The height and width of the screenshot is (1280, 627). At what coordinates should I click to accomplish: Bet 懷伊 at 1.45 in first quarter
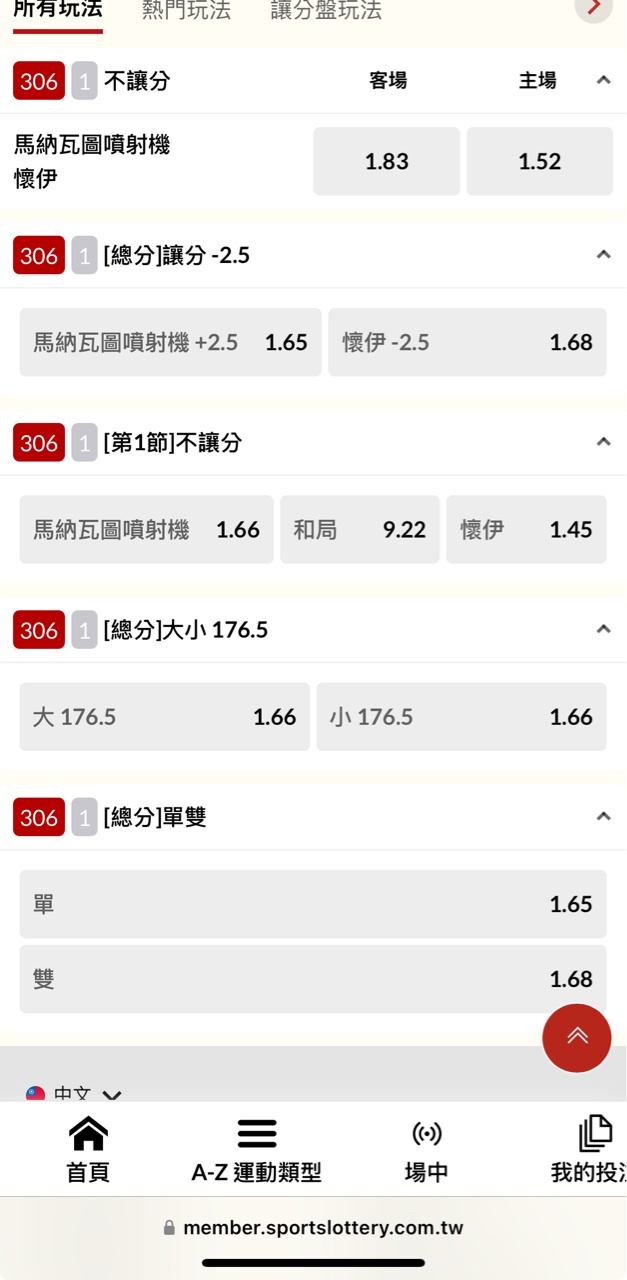pos(526,529)
